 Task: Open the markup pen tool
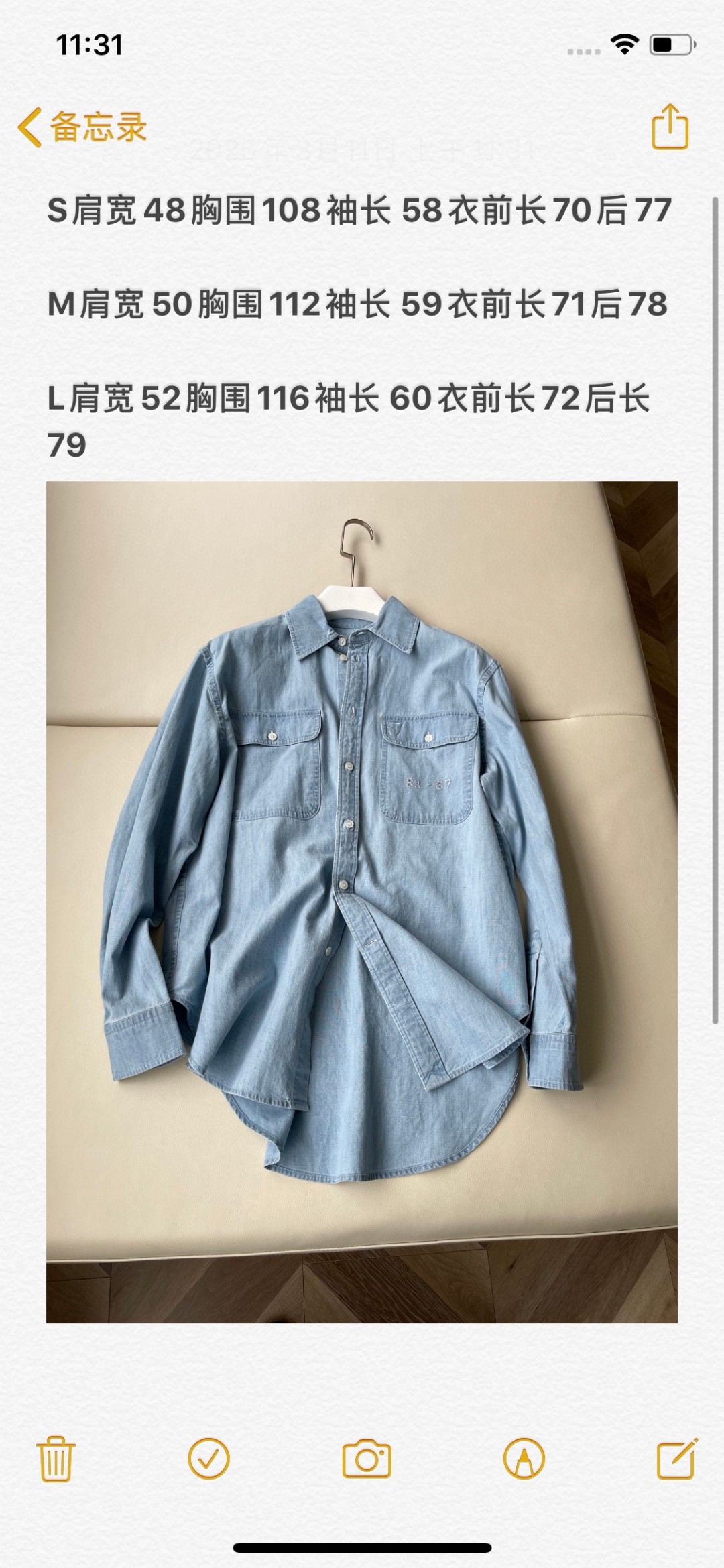tap(524, 1458)
